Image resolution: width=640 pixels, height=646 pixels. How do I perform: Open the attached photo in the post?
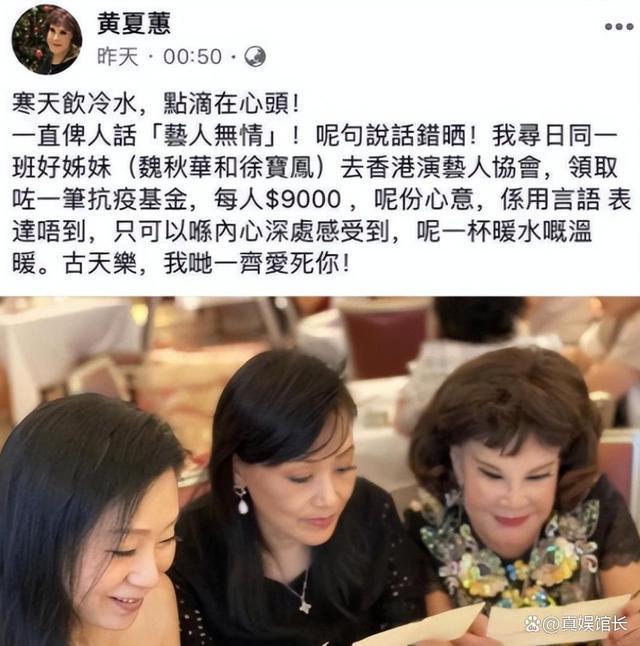[320, 470]
